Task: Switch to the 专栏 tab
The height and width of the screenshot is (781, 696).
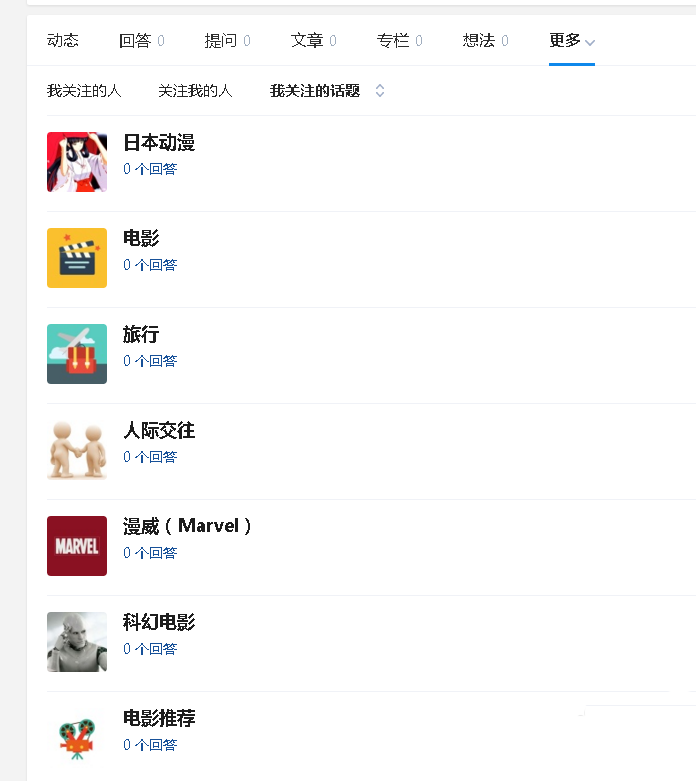Action: pos(399,41)
